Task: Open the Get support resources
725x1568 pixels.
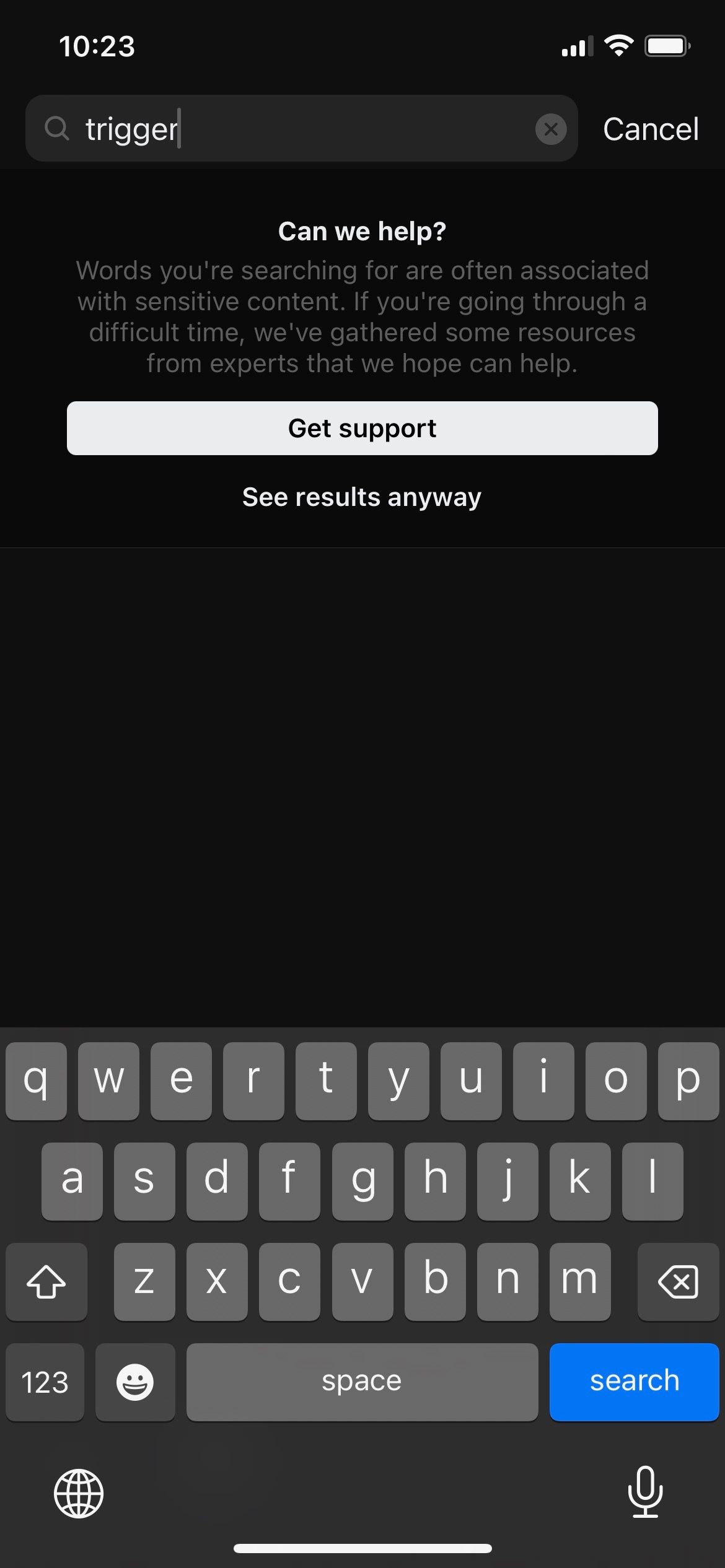Action: 362,428
